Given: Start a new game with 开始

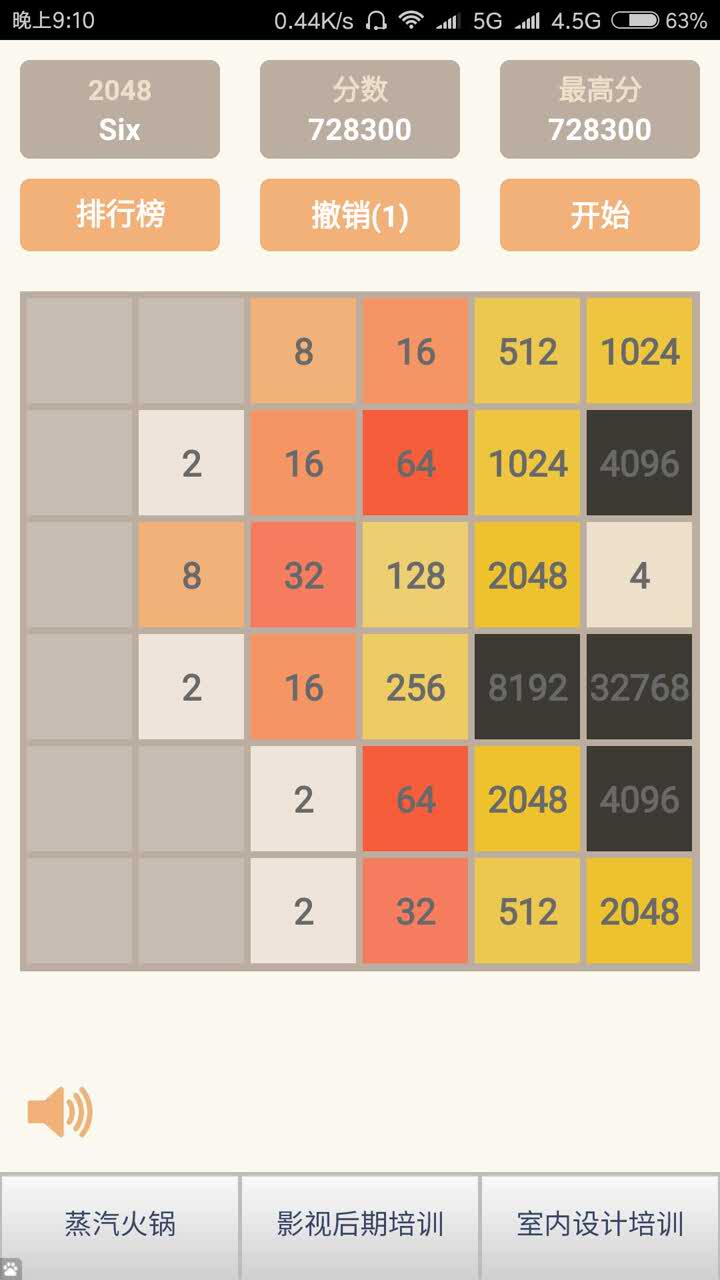Looking at the screenshot, I should click(600, 215).
